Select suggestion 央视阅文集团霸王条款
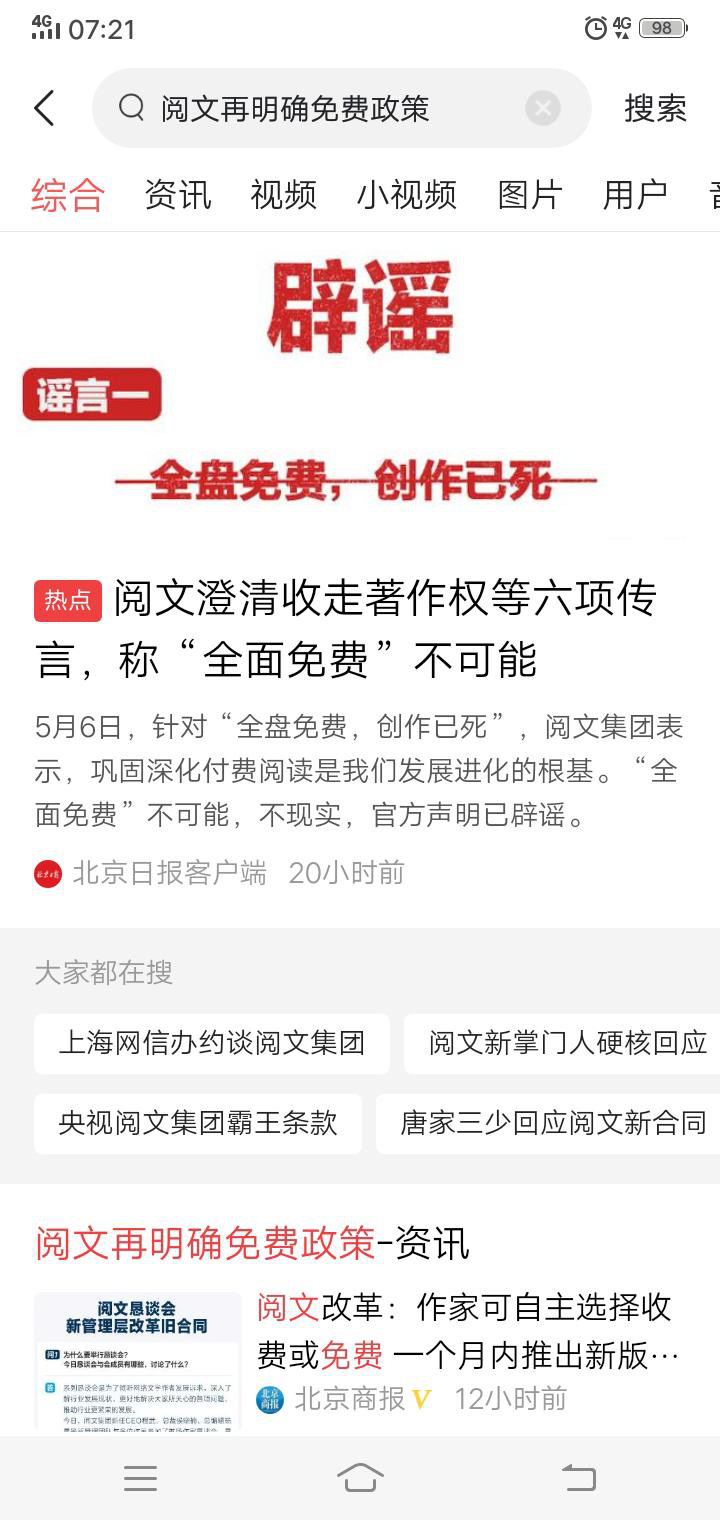The height and width of the screenshot is (1520, 720). tap(198, 1123)
